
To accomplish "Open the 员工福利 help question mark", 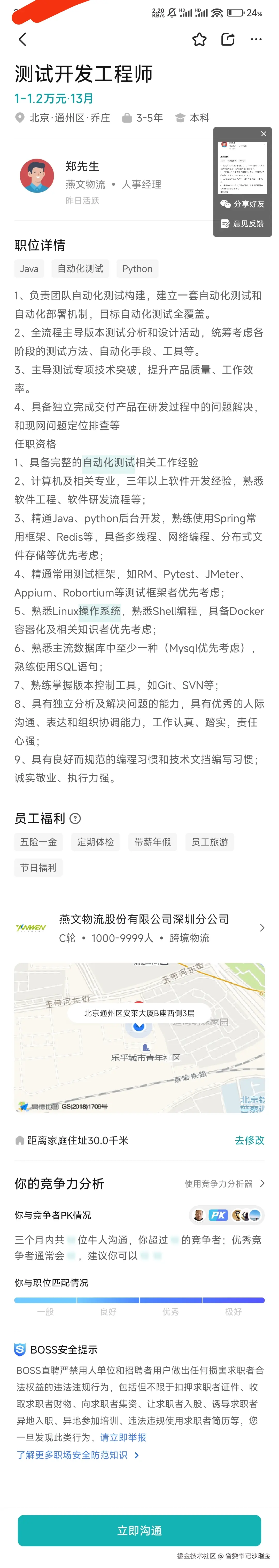I will (75, 819).
